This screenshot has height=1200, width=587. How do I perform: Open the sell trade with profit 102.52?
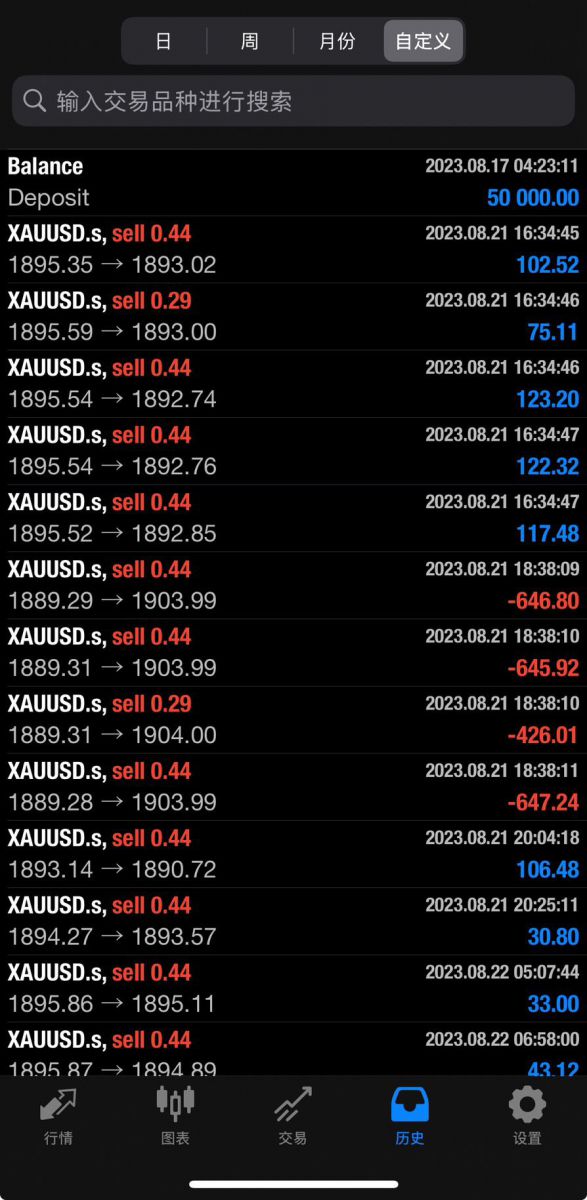click(293, 249)
